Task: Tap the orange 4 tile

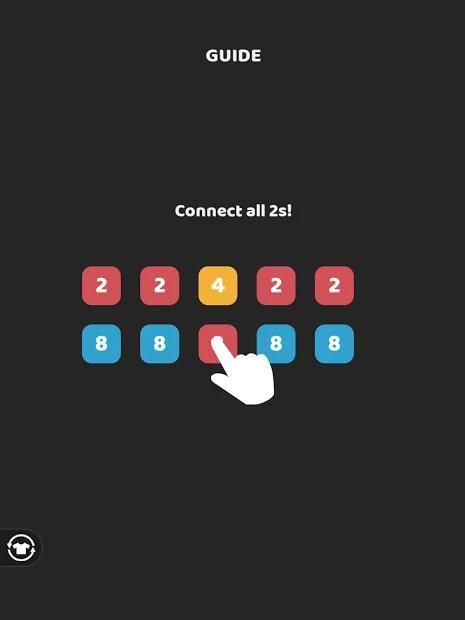Action: coord(218,285)
